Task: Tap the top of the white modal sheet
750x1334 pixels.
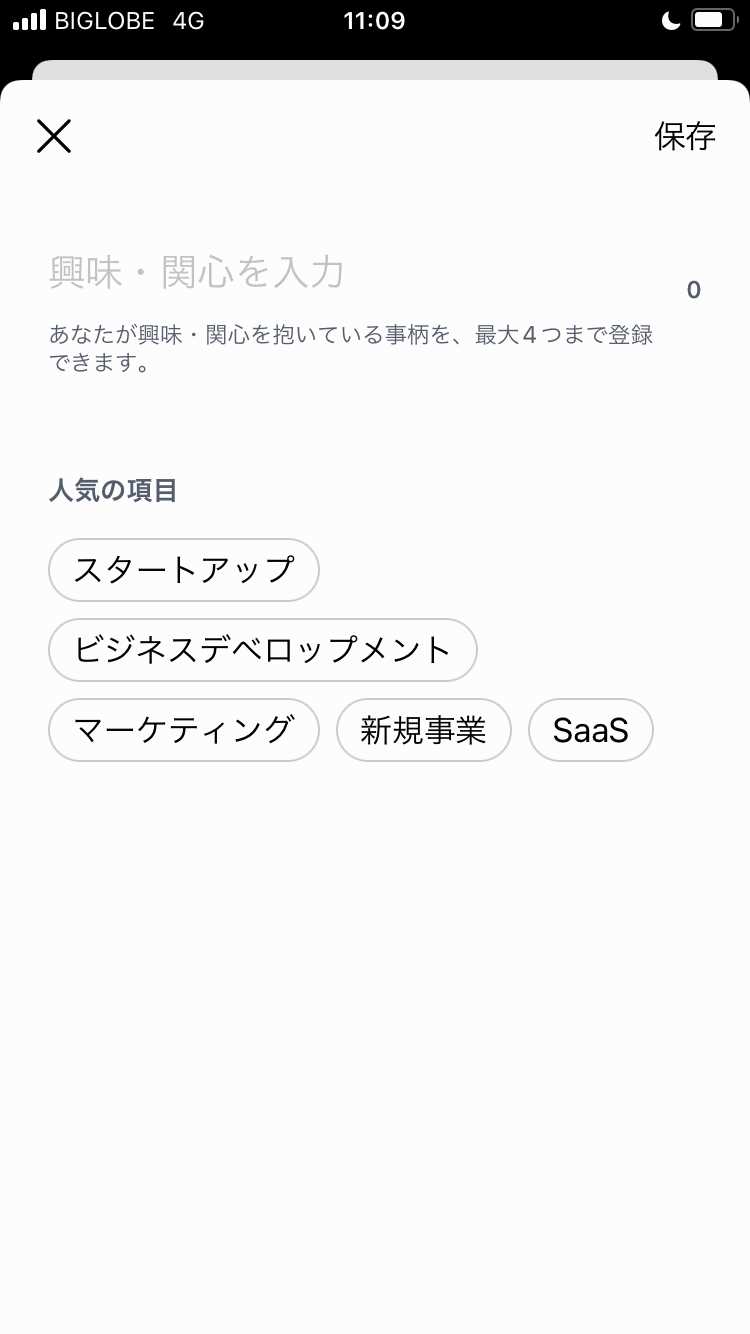Action: pyautogui.click(x=375, y=93)
